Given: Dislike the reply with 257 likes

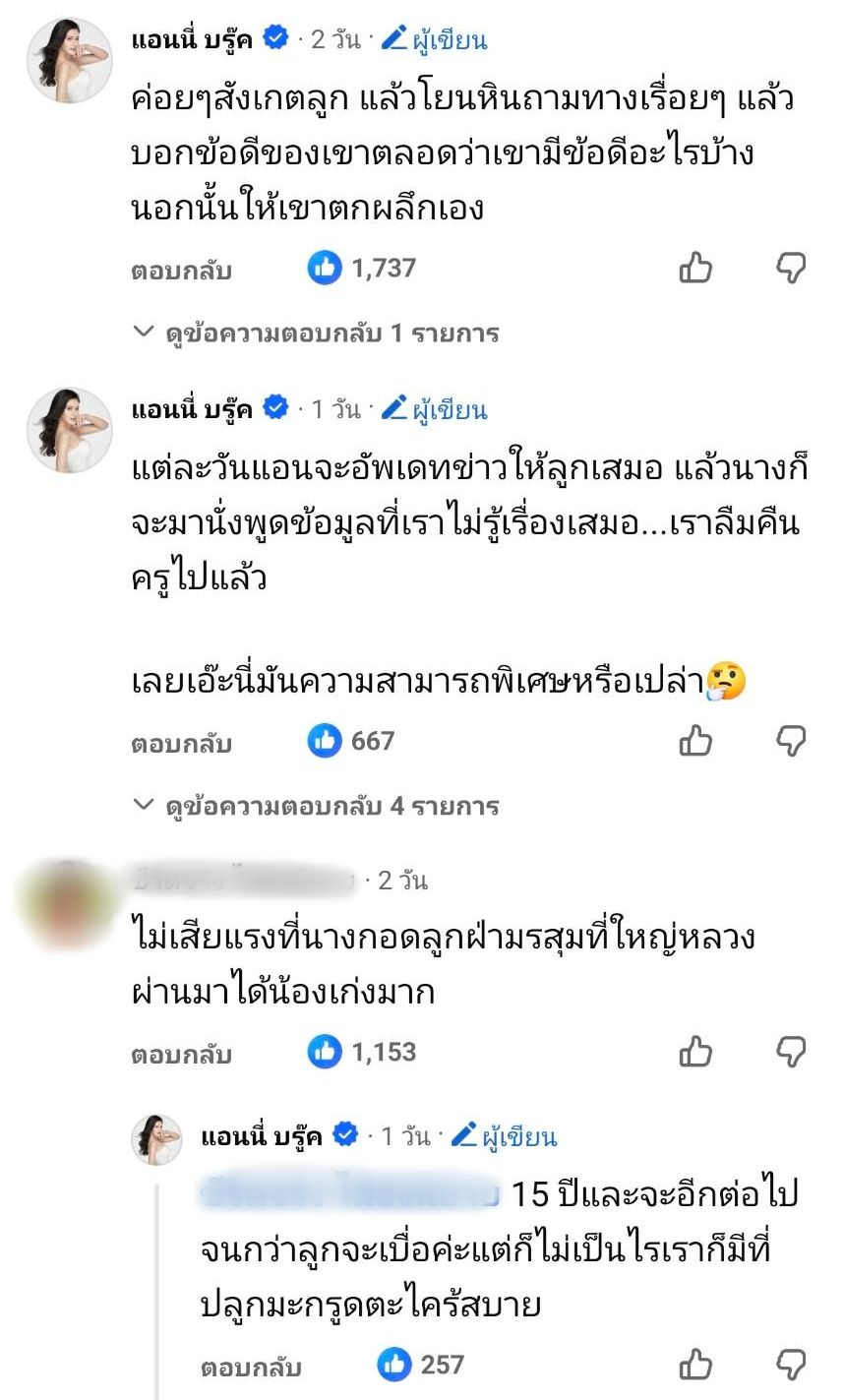Looking at the screenshot, I should coord(791,1366).
